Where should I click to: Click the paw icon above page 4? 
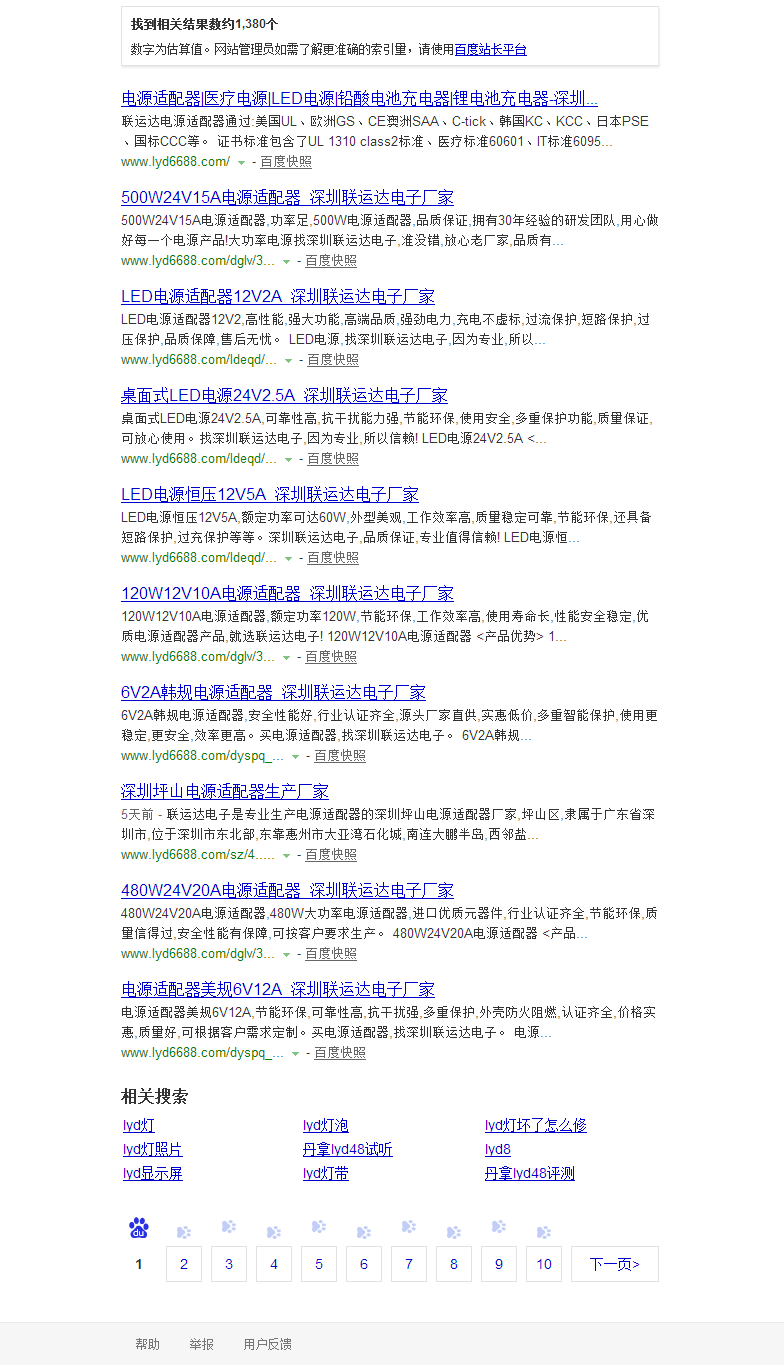pyautogui.click(x=273, y=1228)
